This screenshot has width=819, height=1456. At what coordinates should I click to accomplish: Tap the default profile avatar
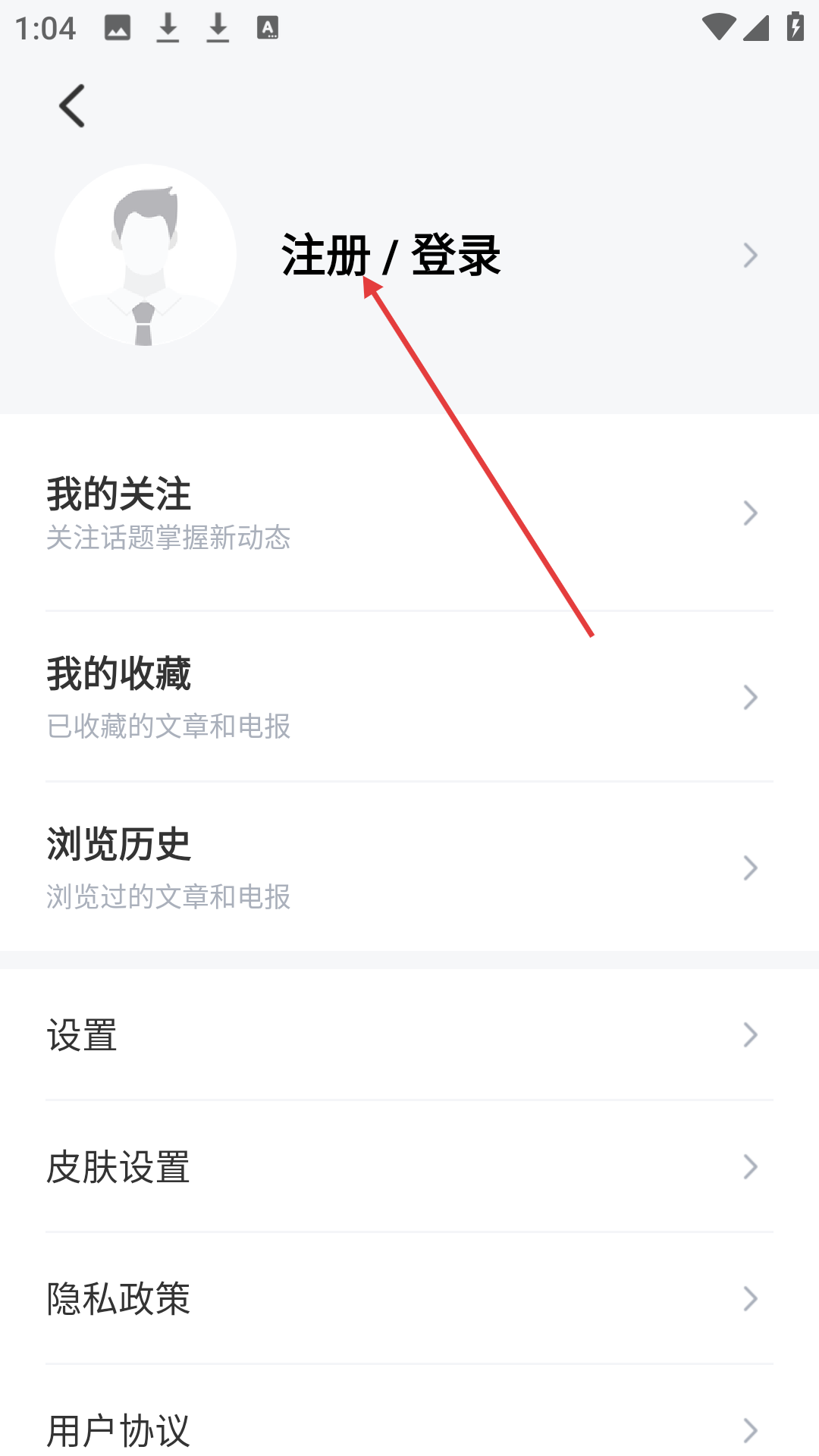146,255
